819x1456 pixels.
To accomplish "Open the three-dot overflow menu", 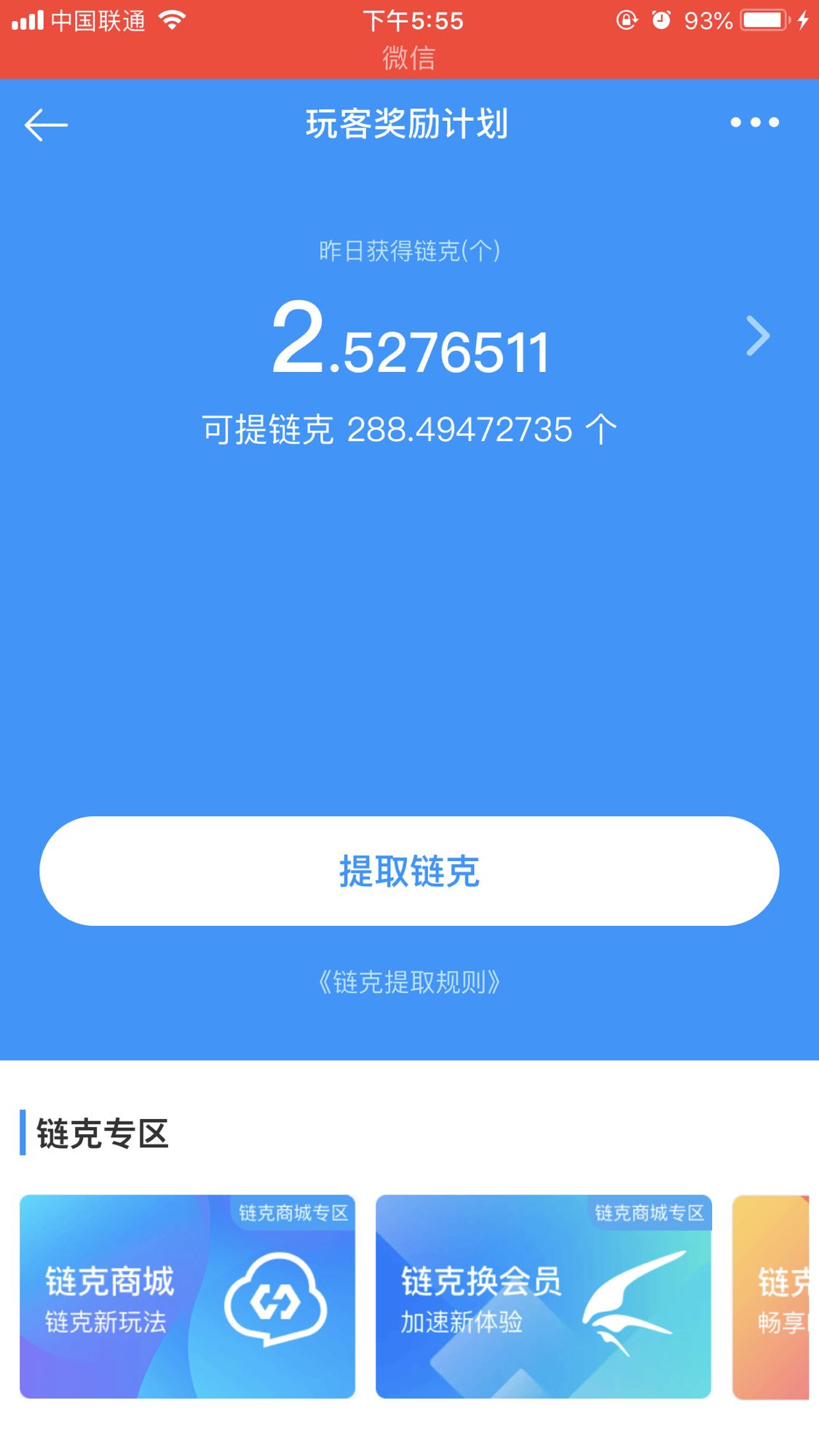I will click(754, 122).
